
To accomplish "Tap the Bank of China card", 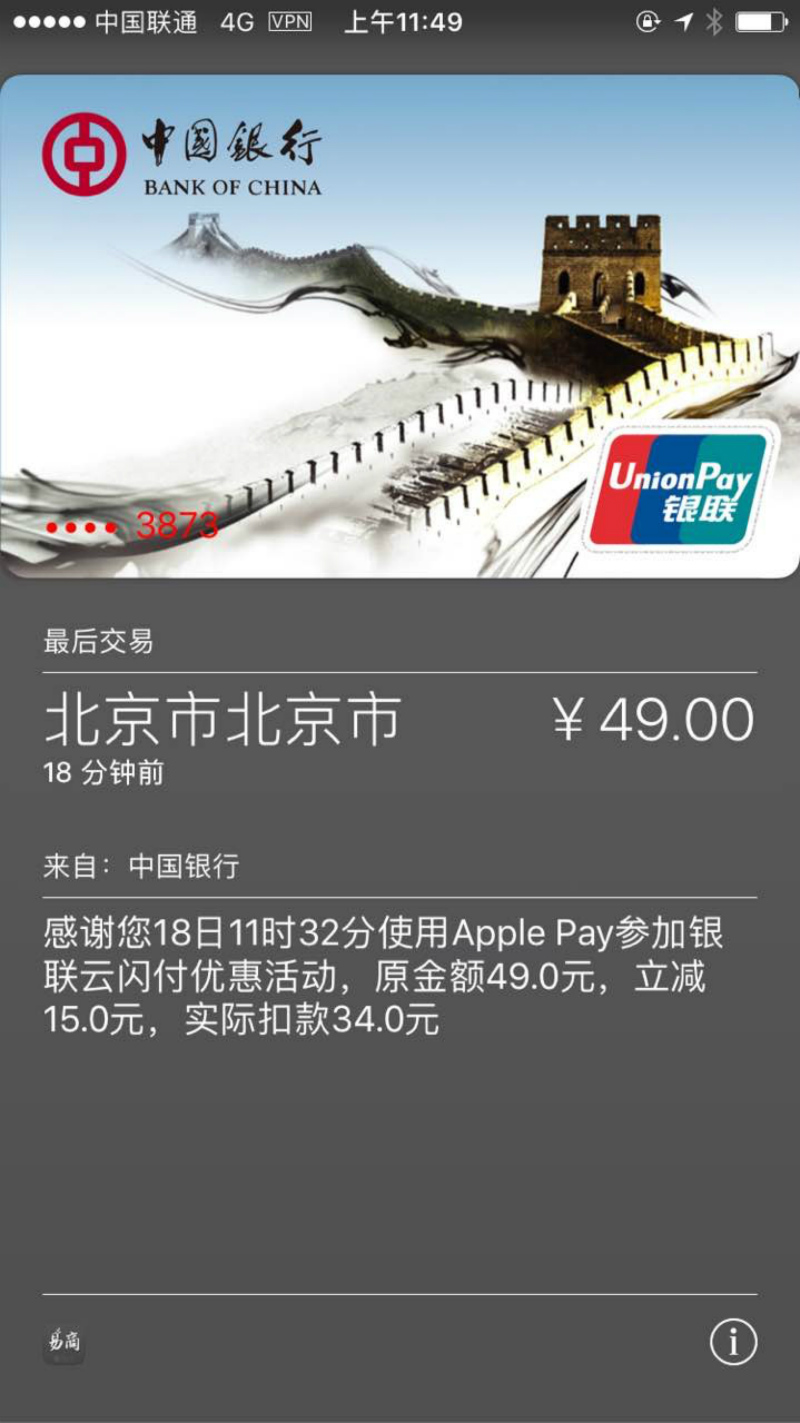I will pyautogui.click(x=400, y=326).
